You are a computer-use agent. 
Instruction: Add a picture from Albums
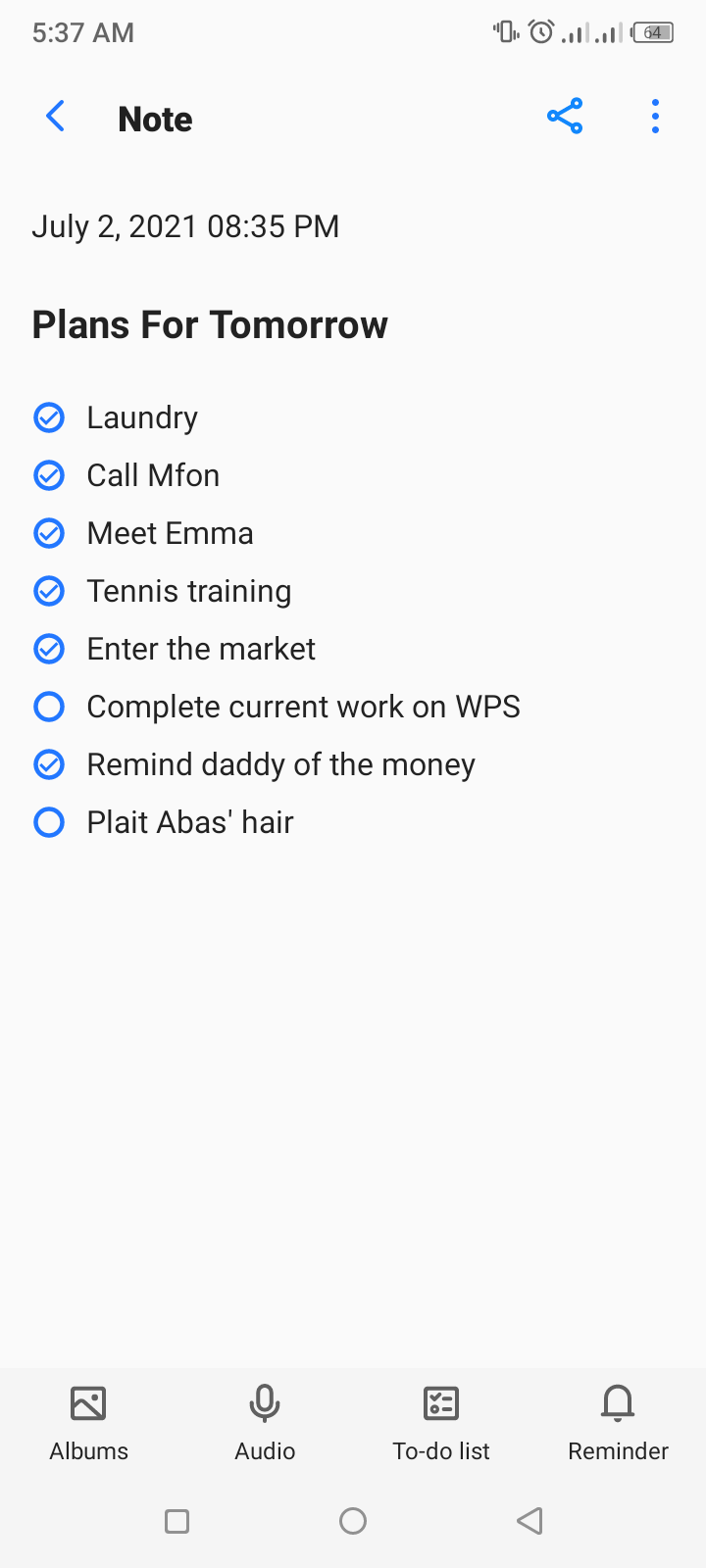(x=88, y=1423)
